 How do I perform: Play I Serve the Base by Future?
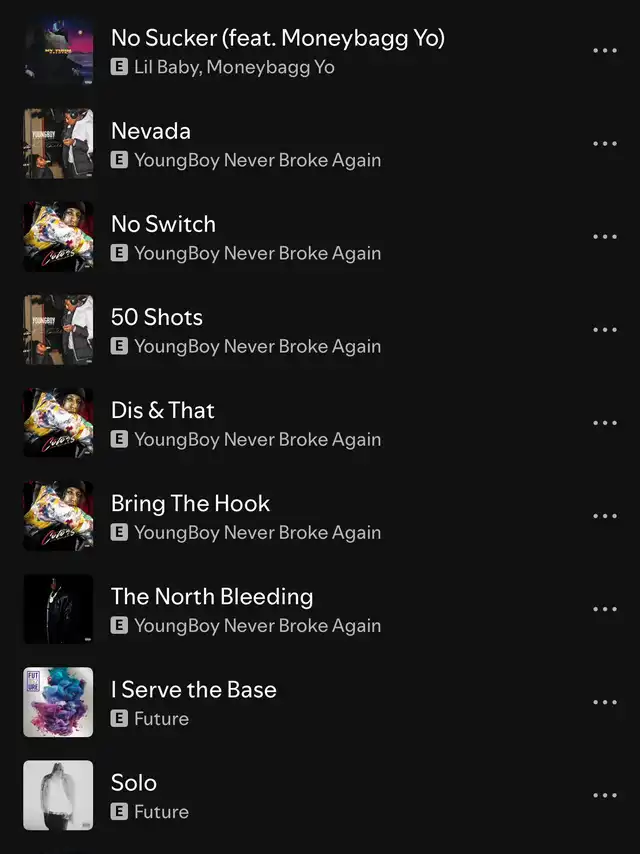point(193,689)
